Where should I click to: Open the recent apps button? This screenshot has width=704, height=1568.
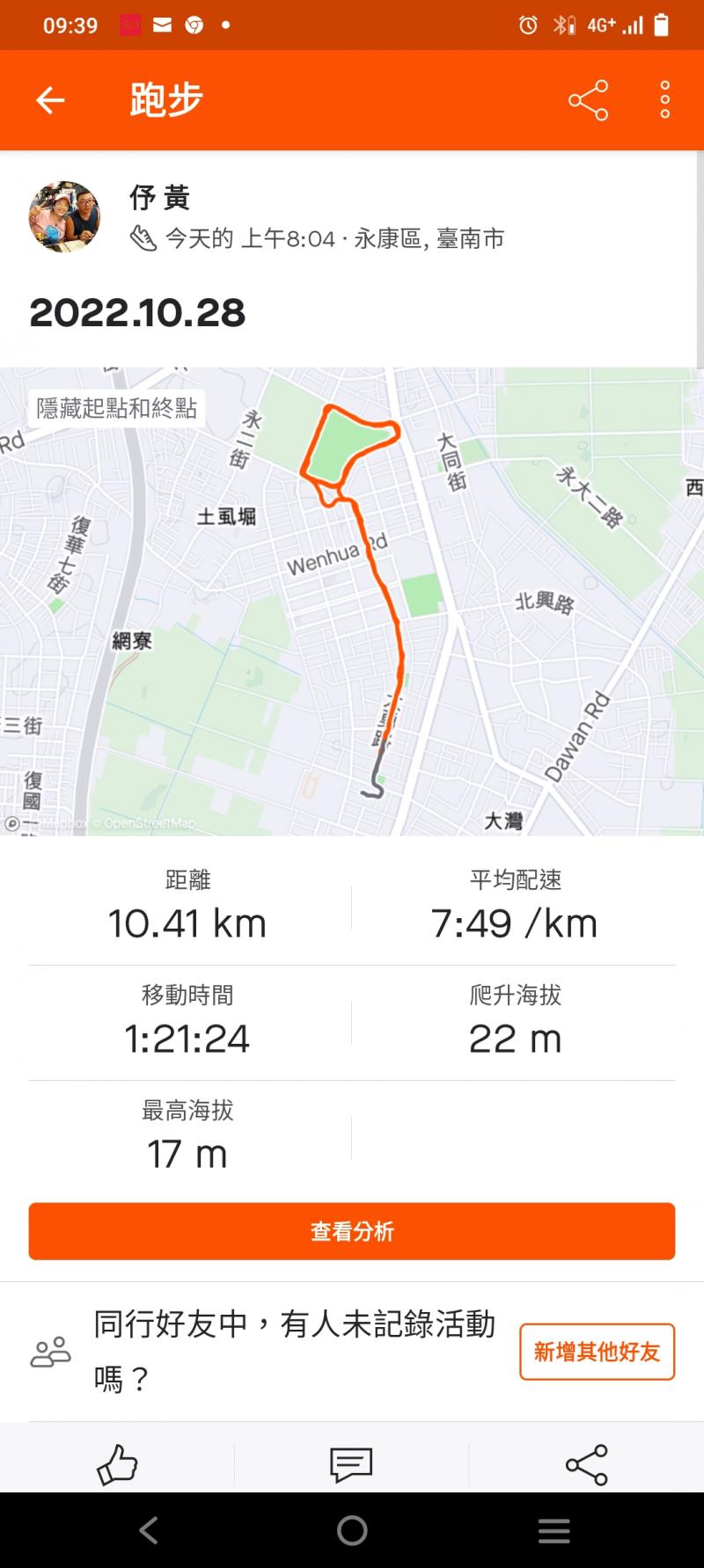[554, 1531]
